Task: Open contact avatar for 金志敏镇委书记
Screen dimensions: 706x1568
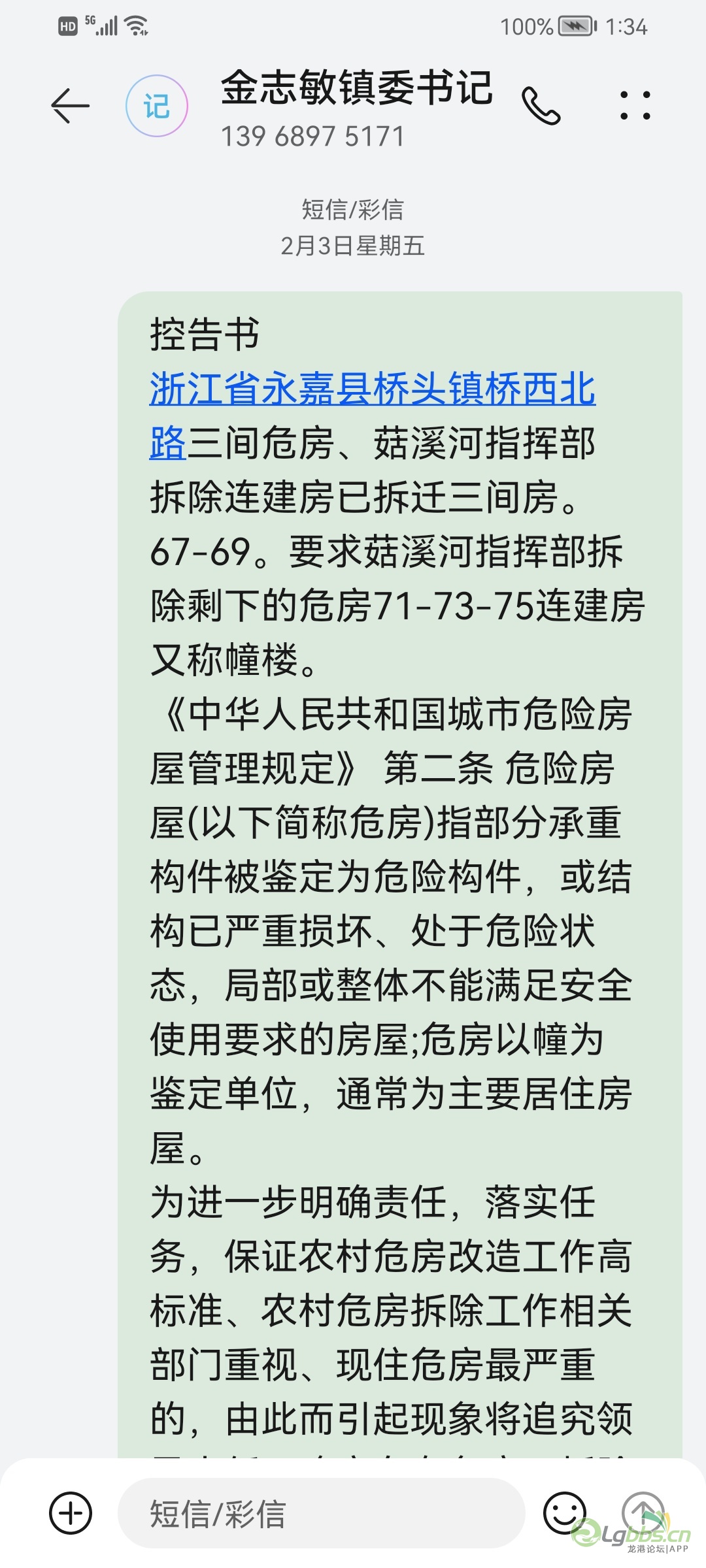Action: [157, 106]
